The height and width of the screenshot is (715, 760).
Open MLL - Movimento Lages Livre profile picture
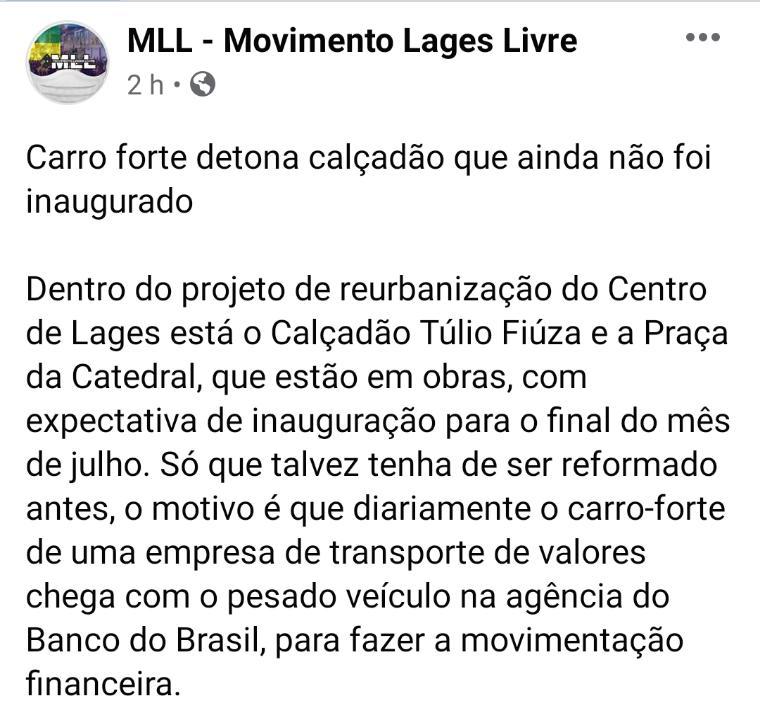[66, 62]
